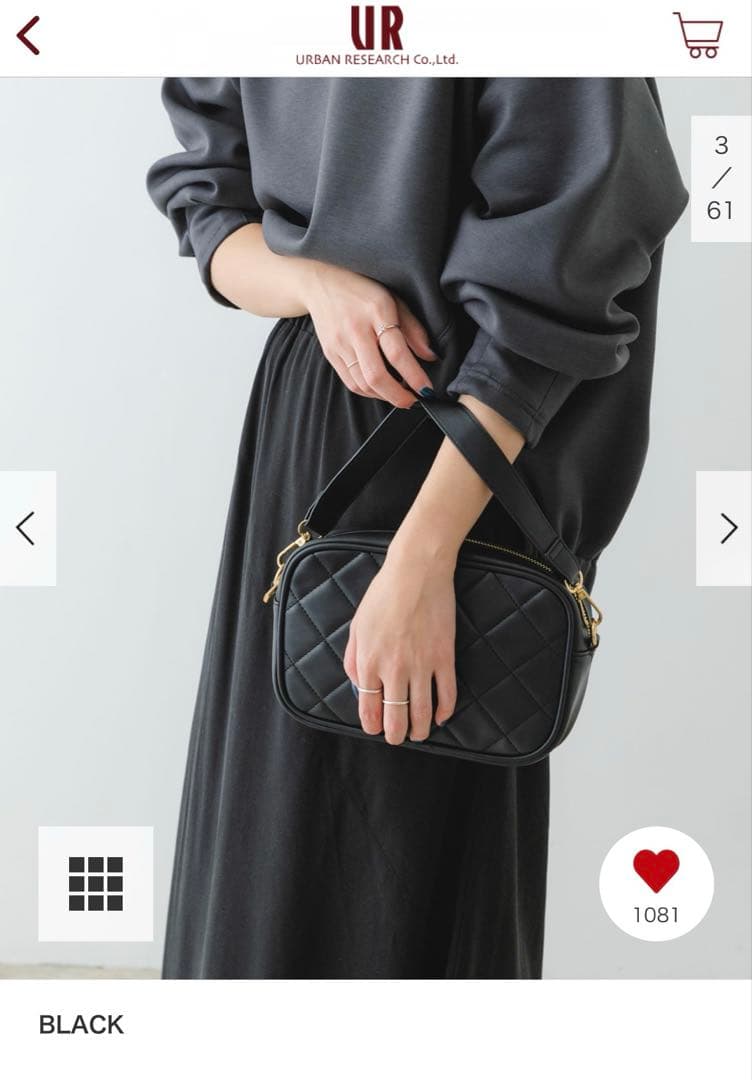Tap the red heart favorite button
The image size is (752, 1080).
coord(656,884)
